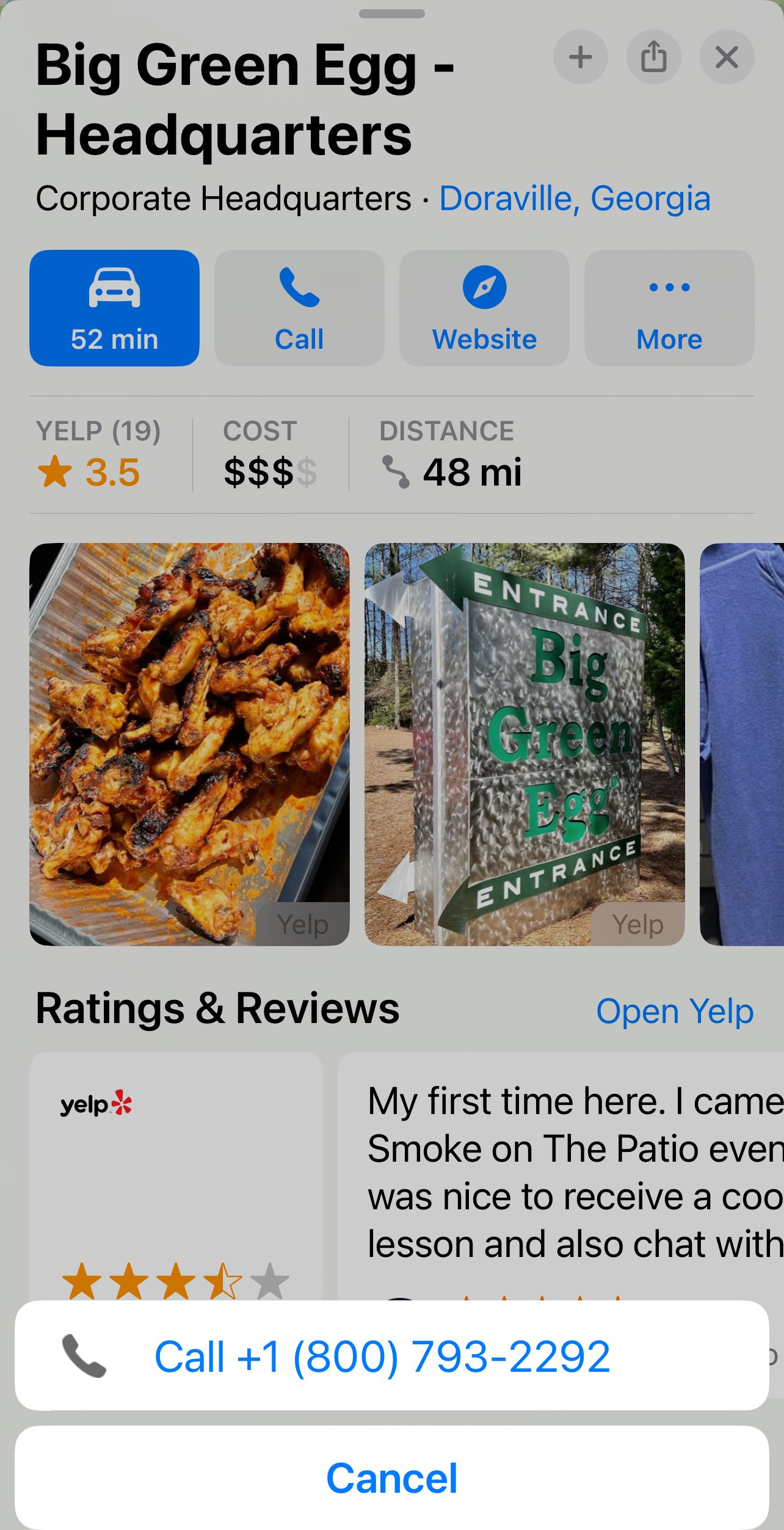The width and height of the screenshot is (784, 1530).
Task: Share this location
Action: [653, 57]
